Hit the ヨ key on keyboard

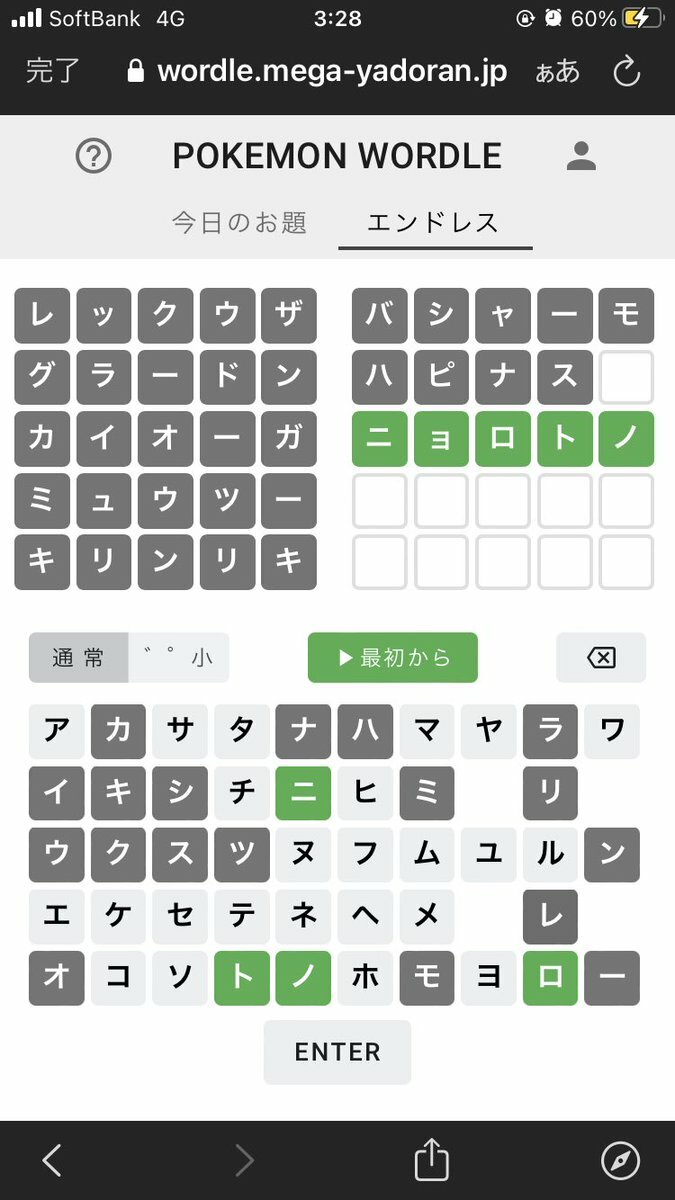pos(489,978)
